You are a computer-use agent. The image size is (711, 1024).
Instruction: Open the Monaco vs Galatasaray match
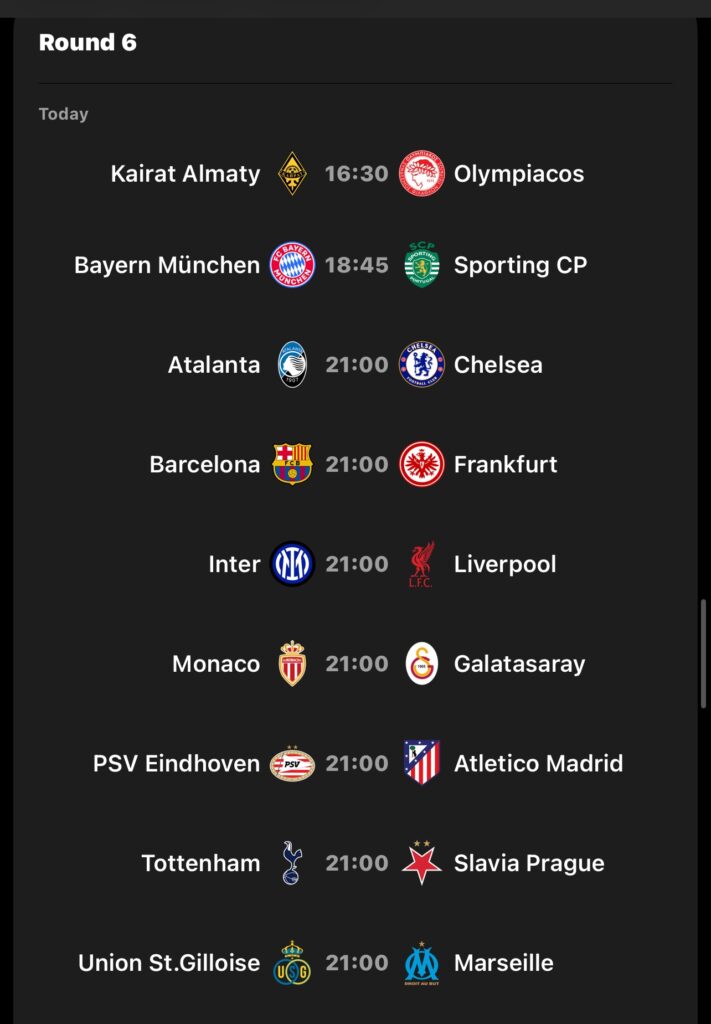click(356, 664)
